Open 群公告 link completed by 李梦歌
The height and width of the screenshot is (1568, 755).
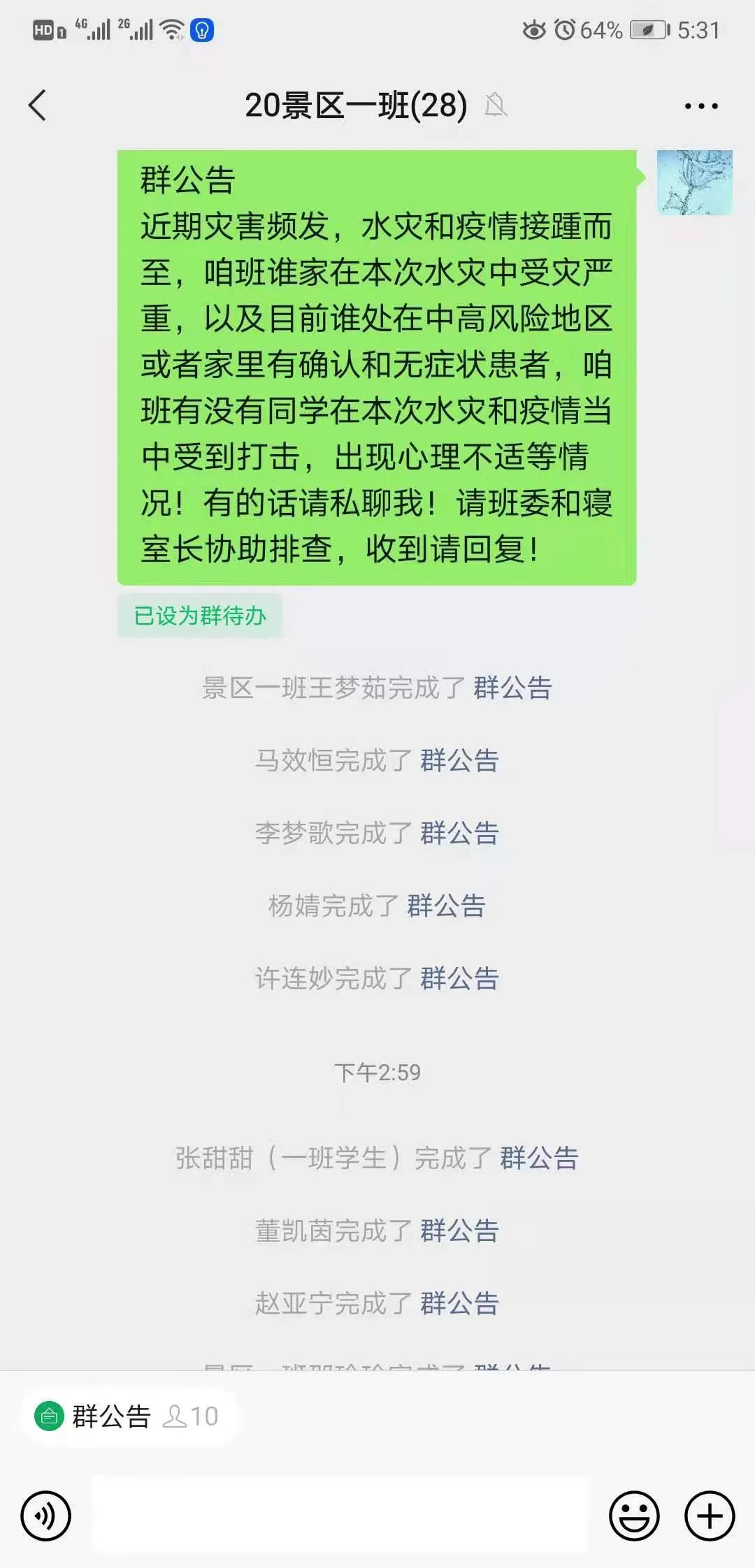pos(459,833)
